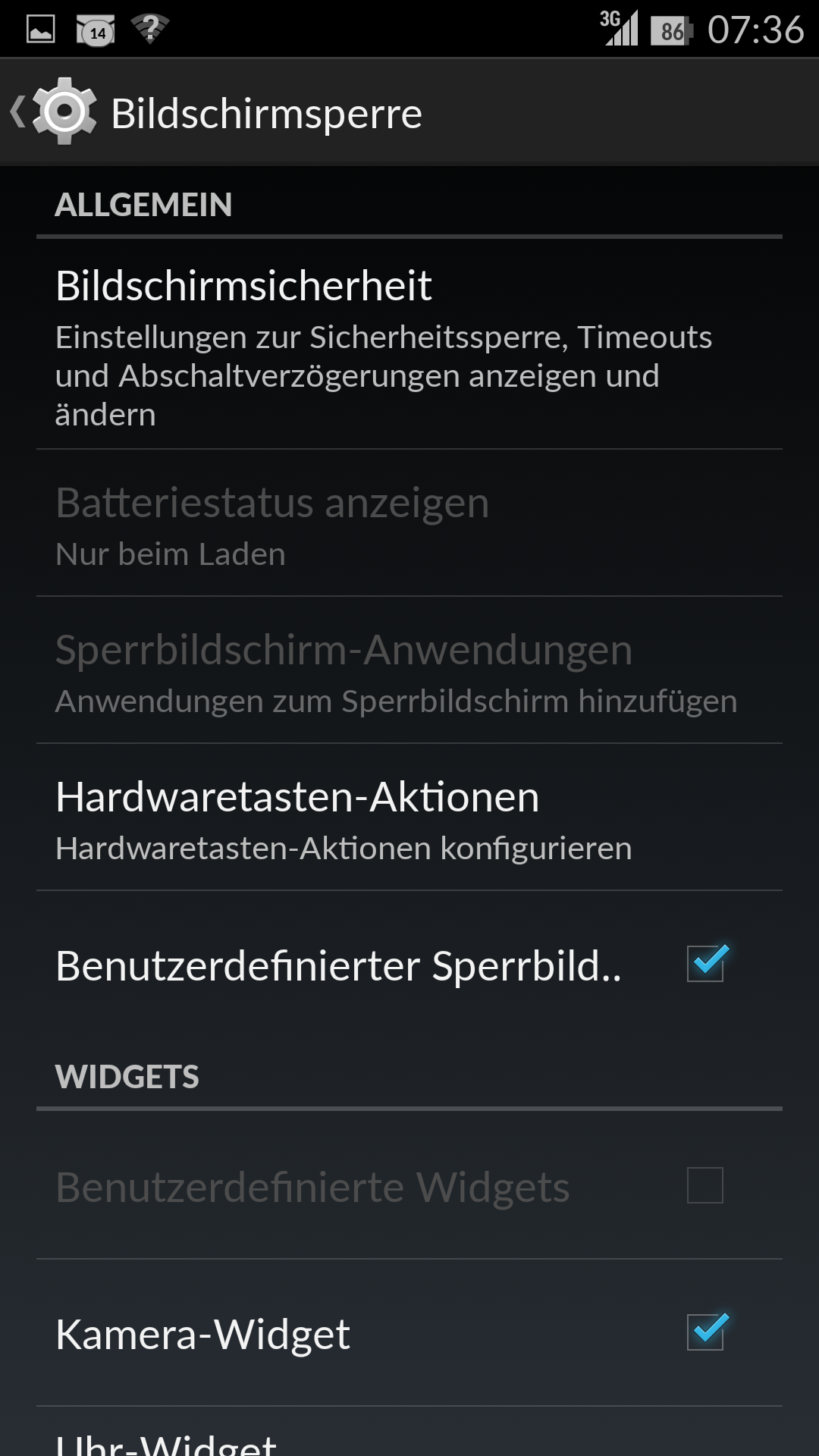Uncheck Benutzerdefinierter Sperrbildschirm checkbox
The image size is (819, 1456).
click(705, 964)
